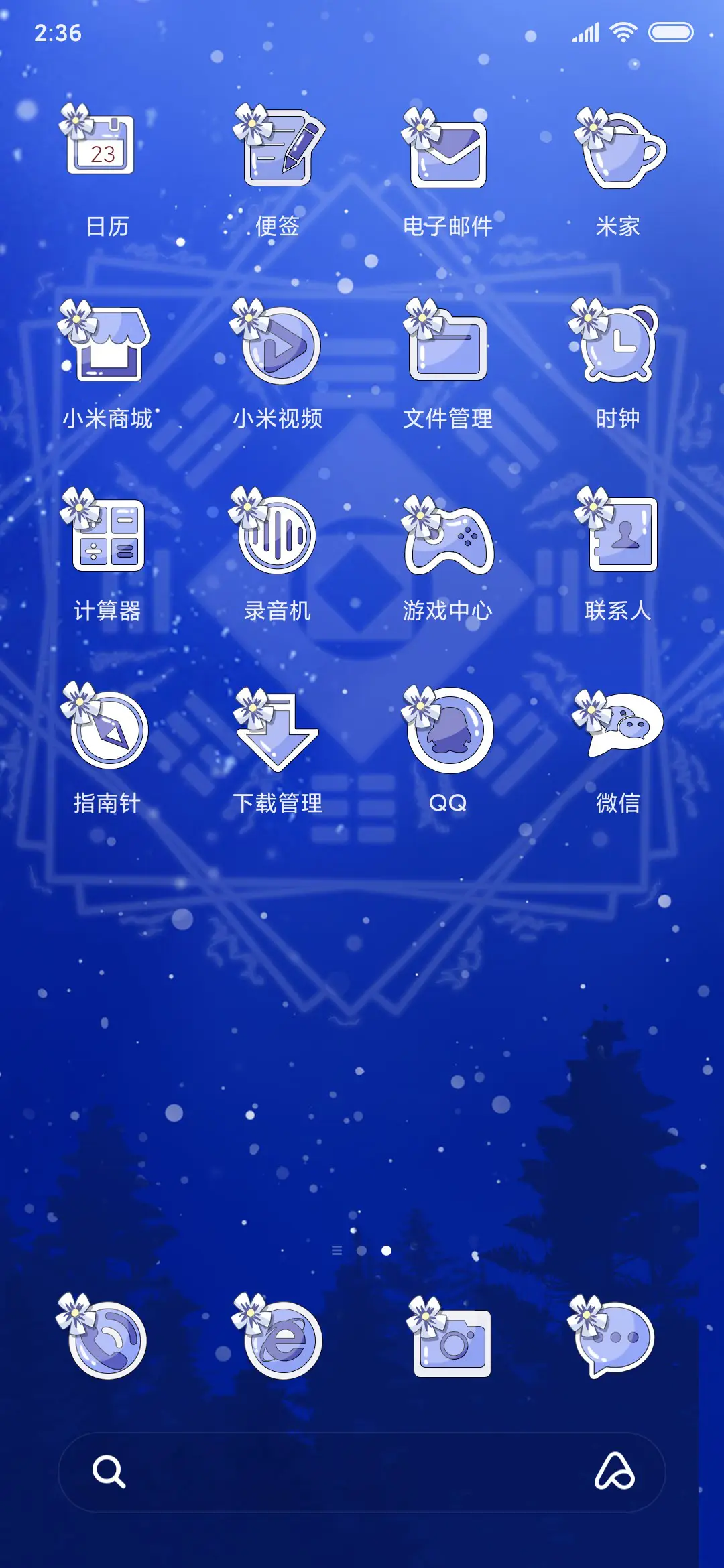Enter the 游戏中心 Game Center
Screen dimensions: 724x1568
coord(448,536)
